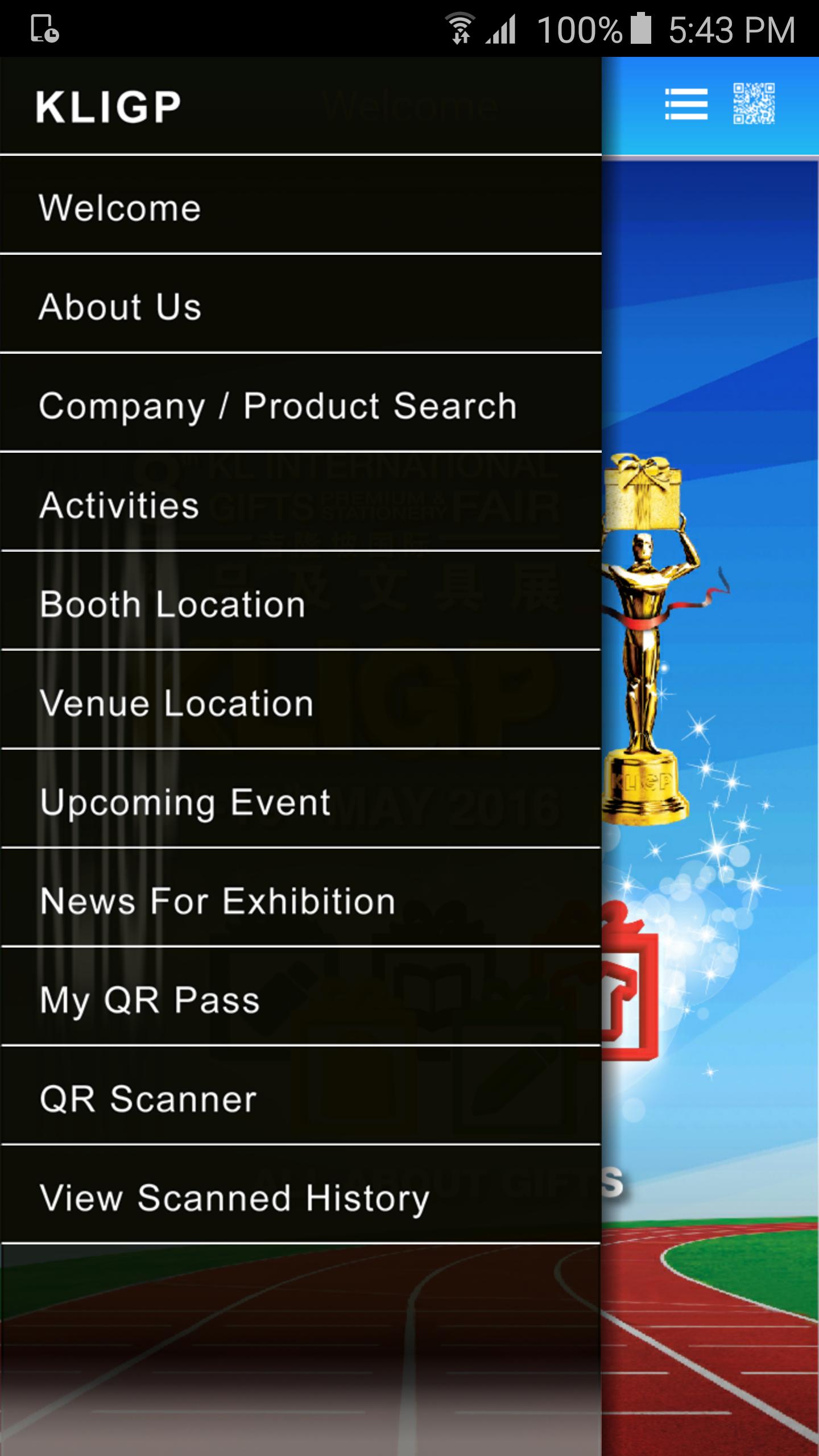Open My QR Pass
819x1456 pixels.
tap(300, 999)
